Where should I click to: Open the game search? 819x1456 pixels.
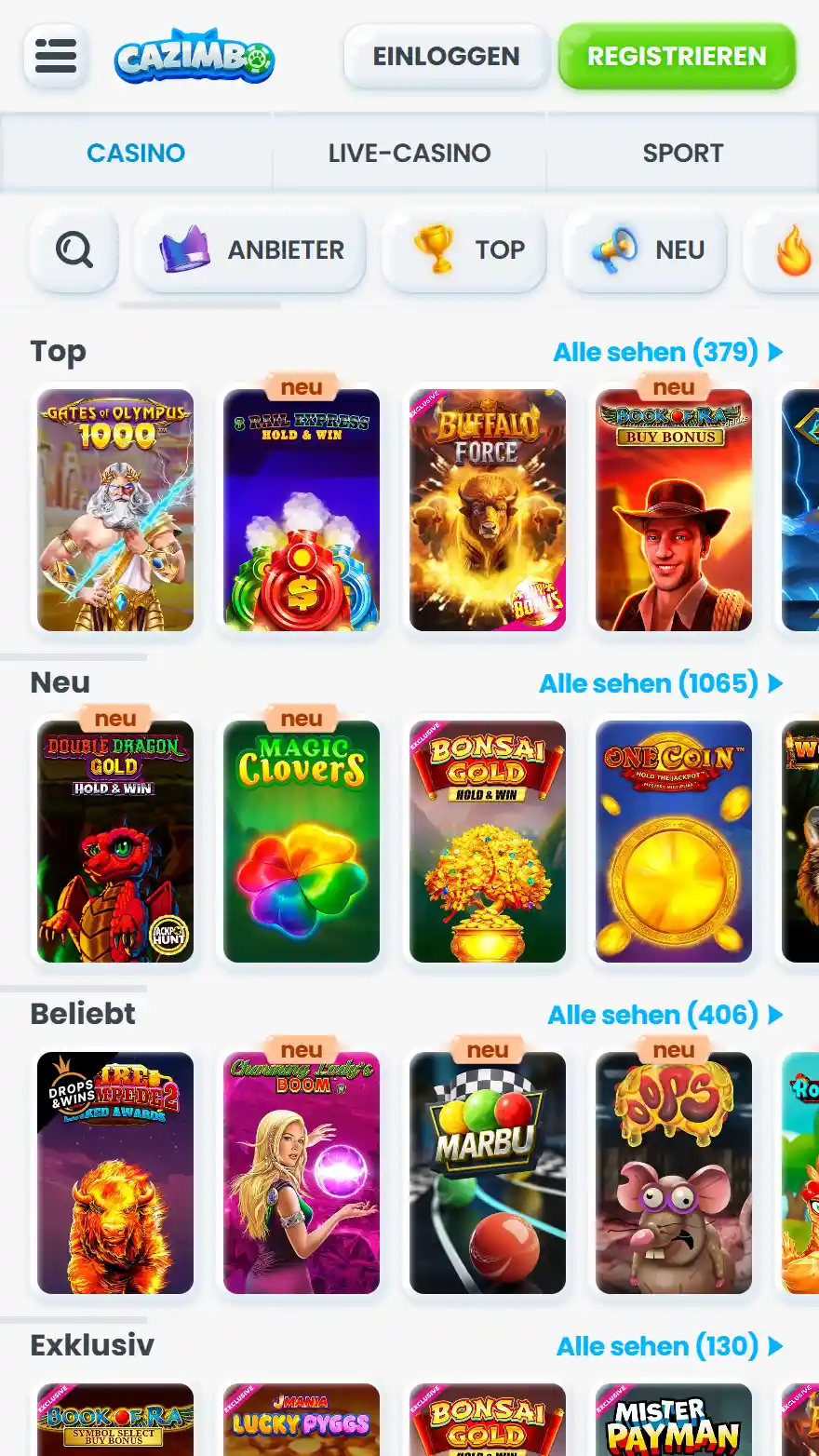(74, 249)
